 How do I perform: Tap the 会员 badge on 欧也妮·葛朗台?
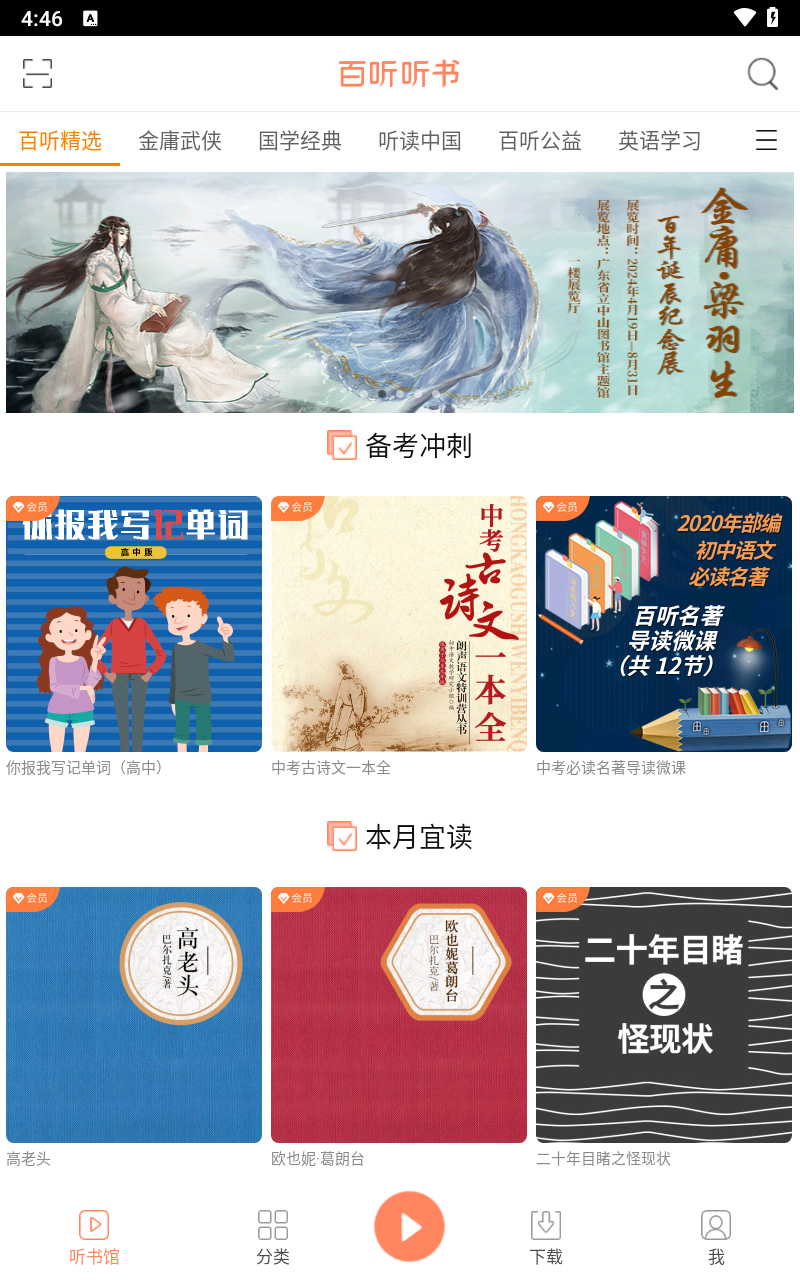[x=296, y=898]
